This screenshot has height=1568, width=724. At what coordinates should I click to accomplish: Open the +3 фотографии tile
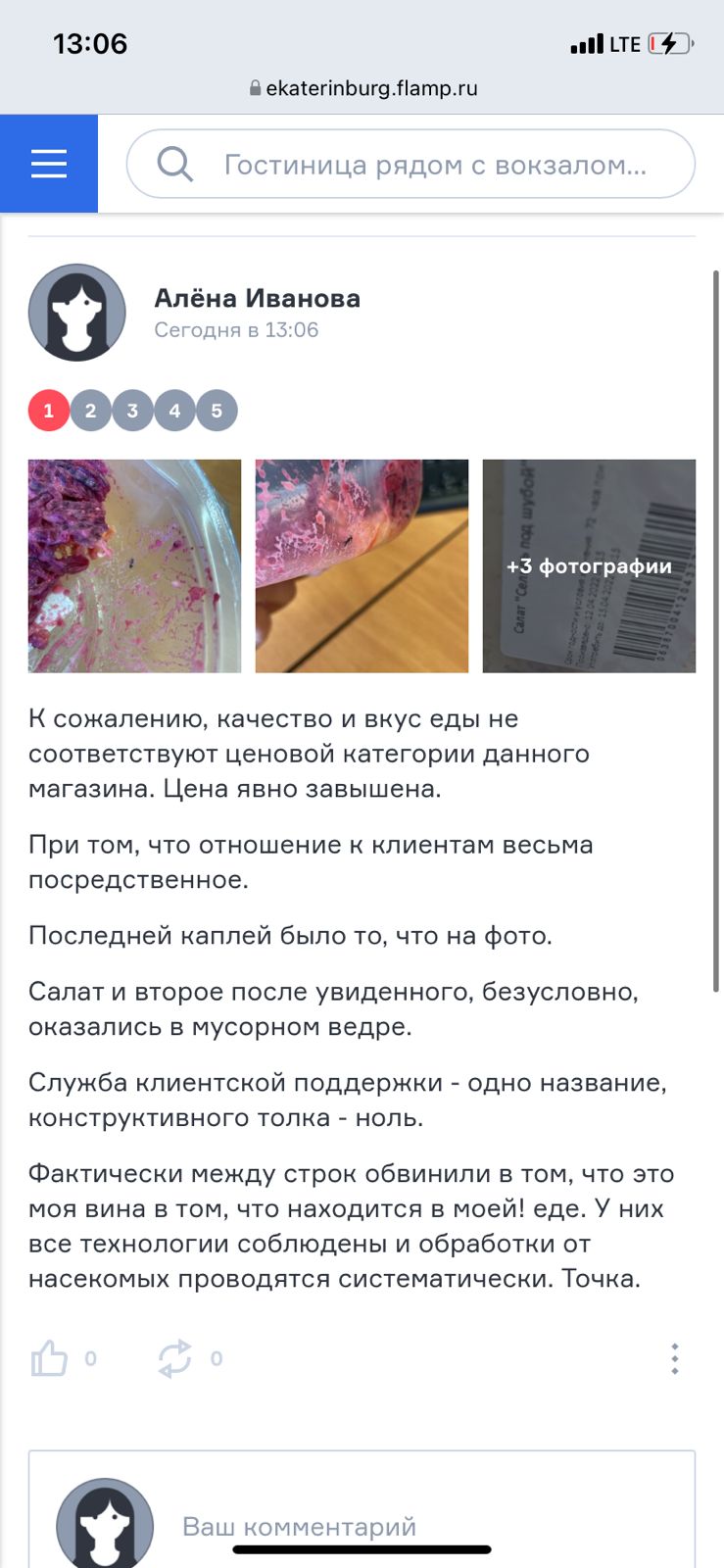pyautogui.click(x=589, y=566)
